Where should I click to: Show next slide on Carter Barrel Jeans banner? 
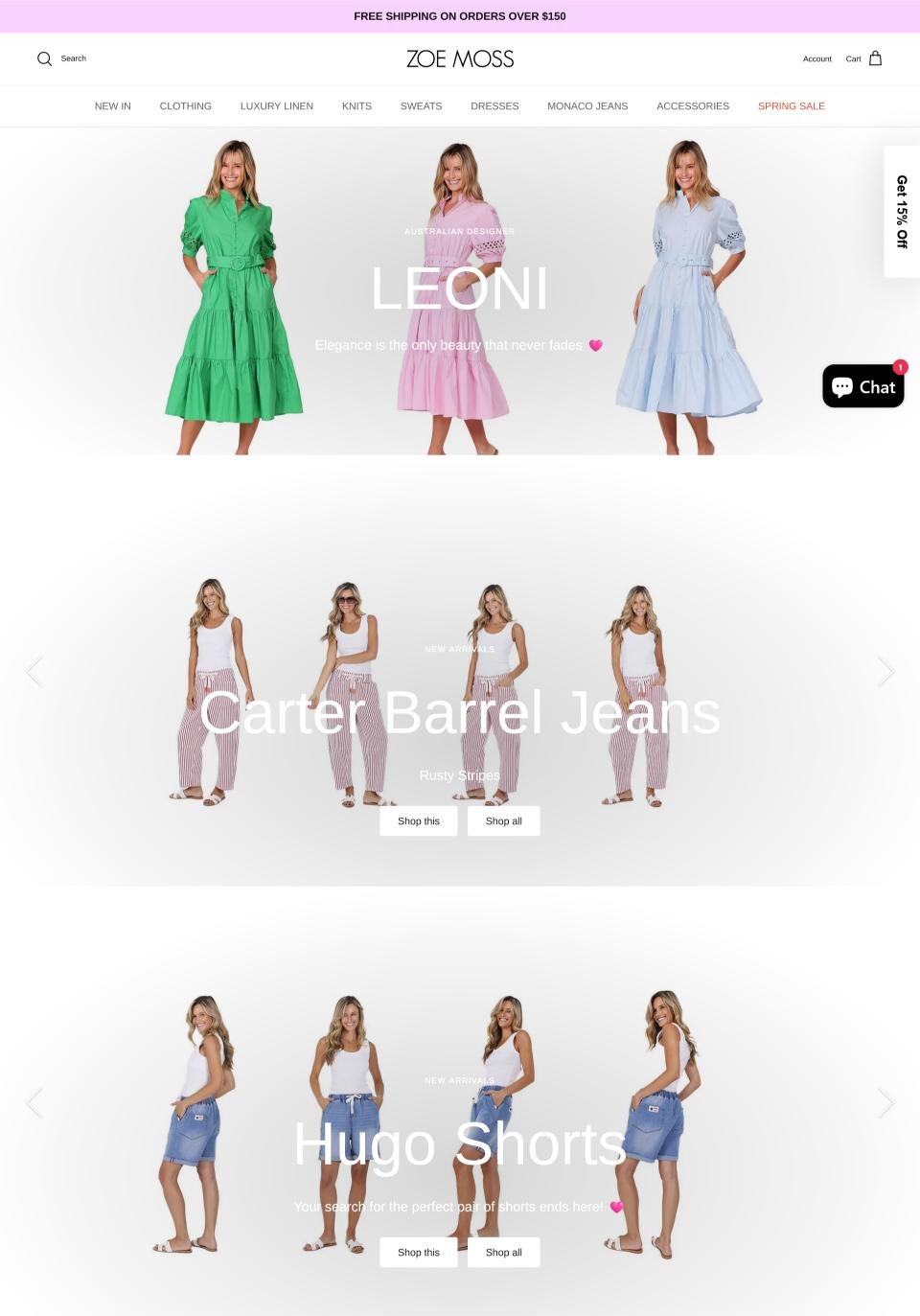[885, 672]
